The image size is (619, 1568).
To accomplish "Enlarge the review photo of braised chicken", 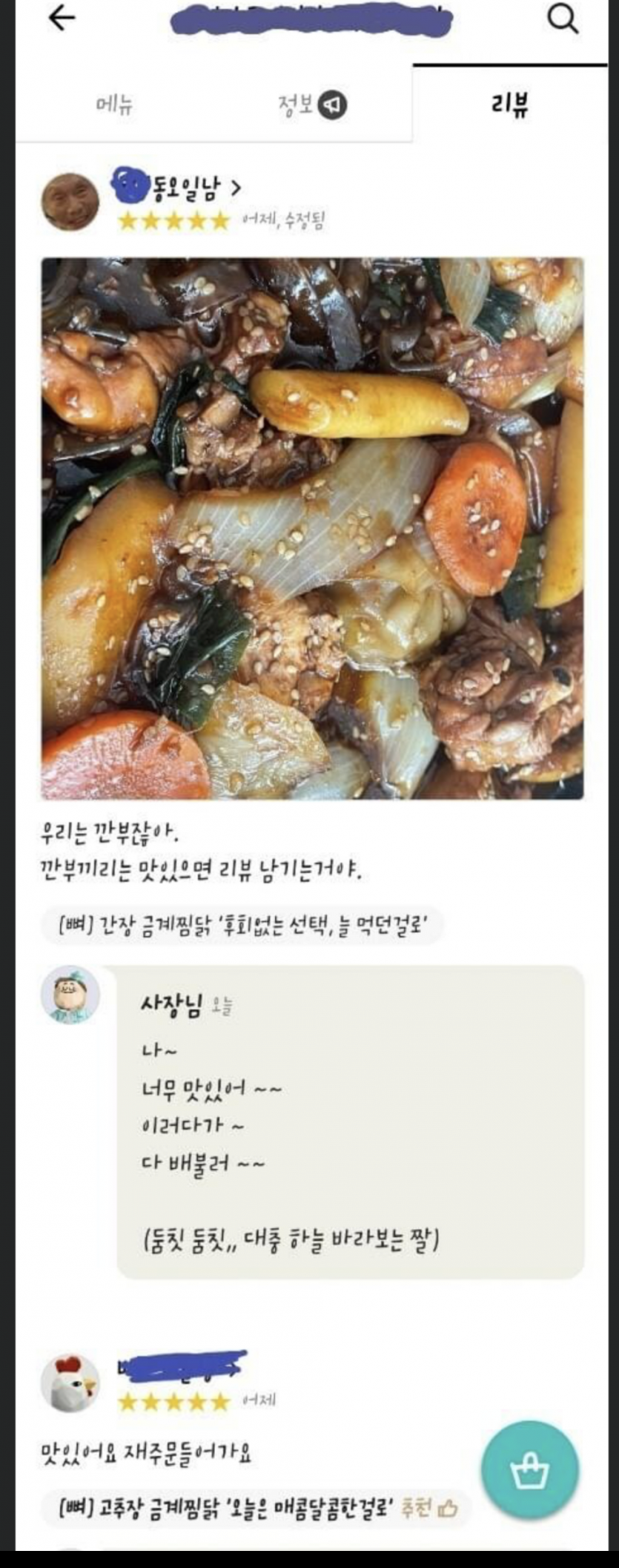I will click(312, 528).
